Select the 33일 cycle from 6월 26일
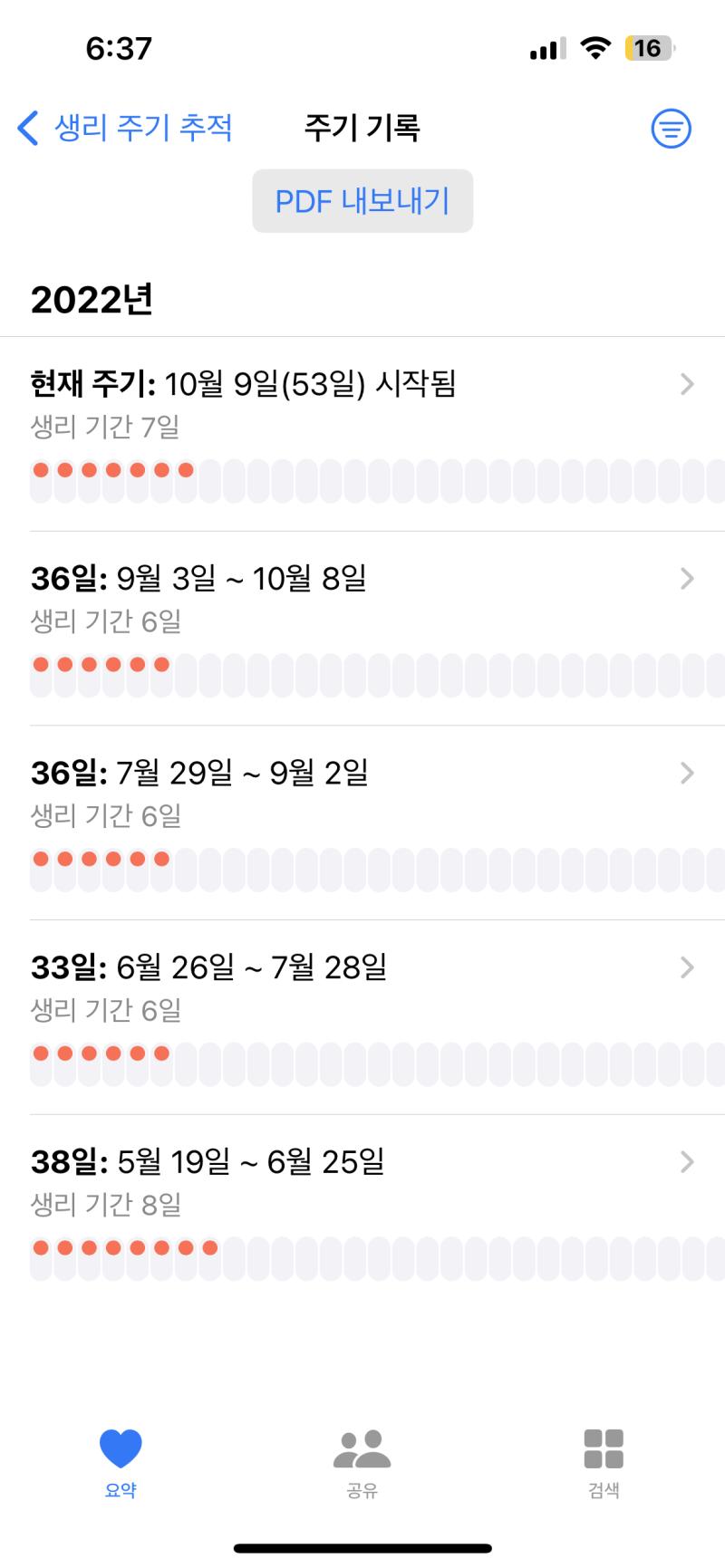This screenshot has width=725, height=1568. (x=362, y=1017)
